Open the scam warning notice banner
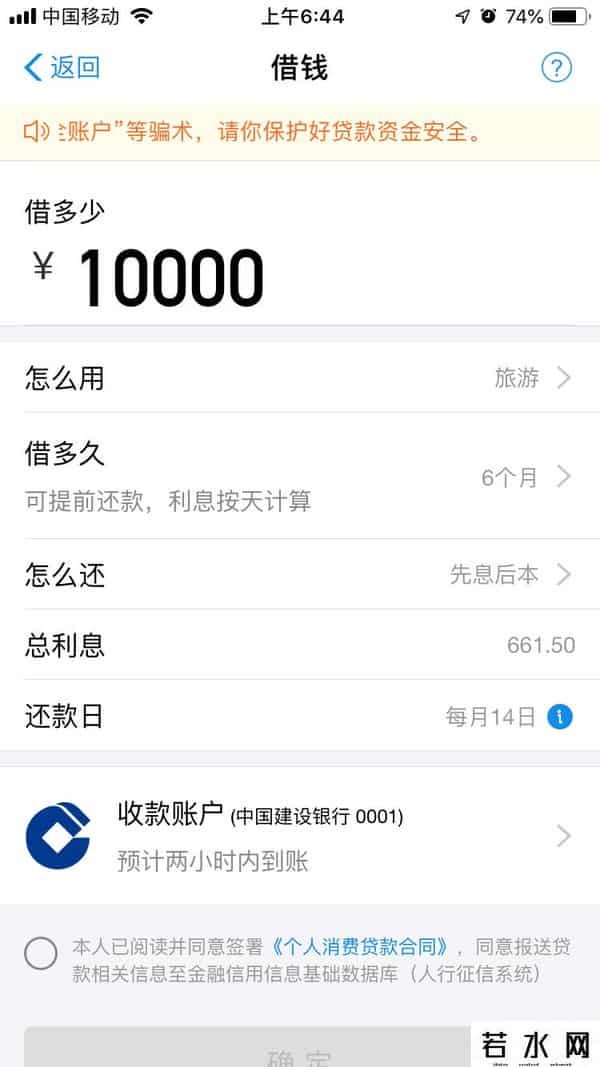The height and width of the screenshot is (1067, 600). [300, 131]
